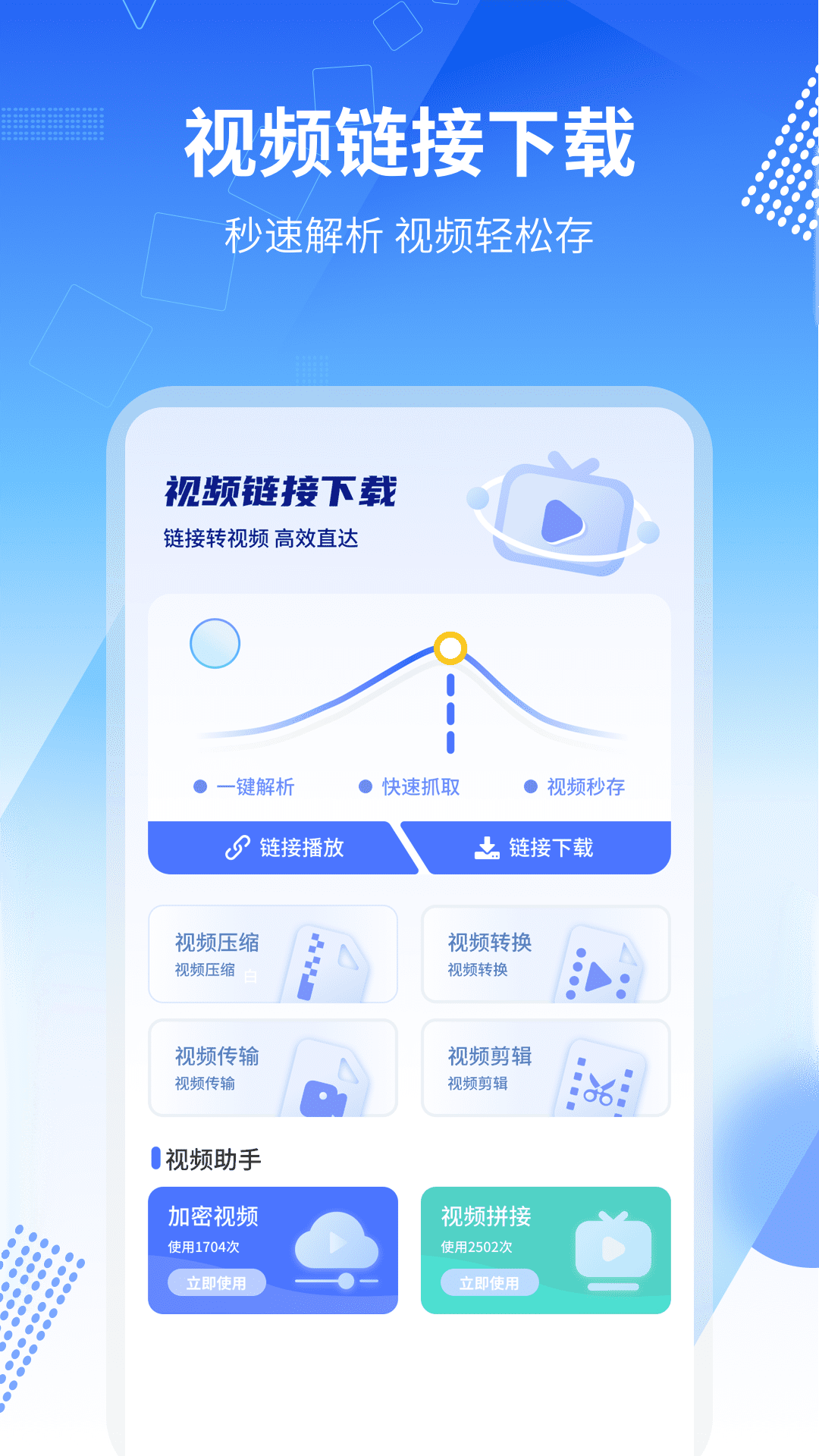Open the 视频压缩 feature card
This screenshot has height=1456, width=819.
(273, 955)
